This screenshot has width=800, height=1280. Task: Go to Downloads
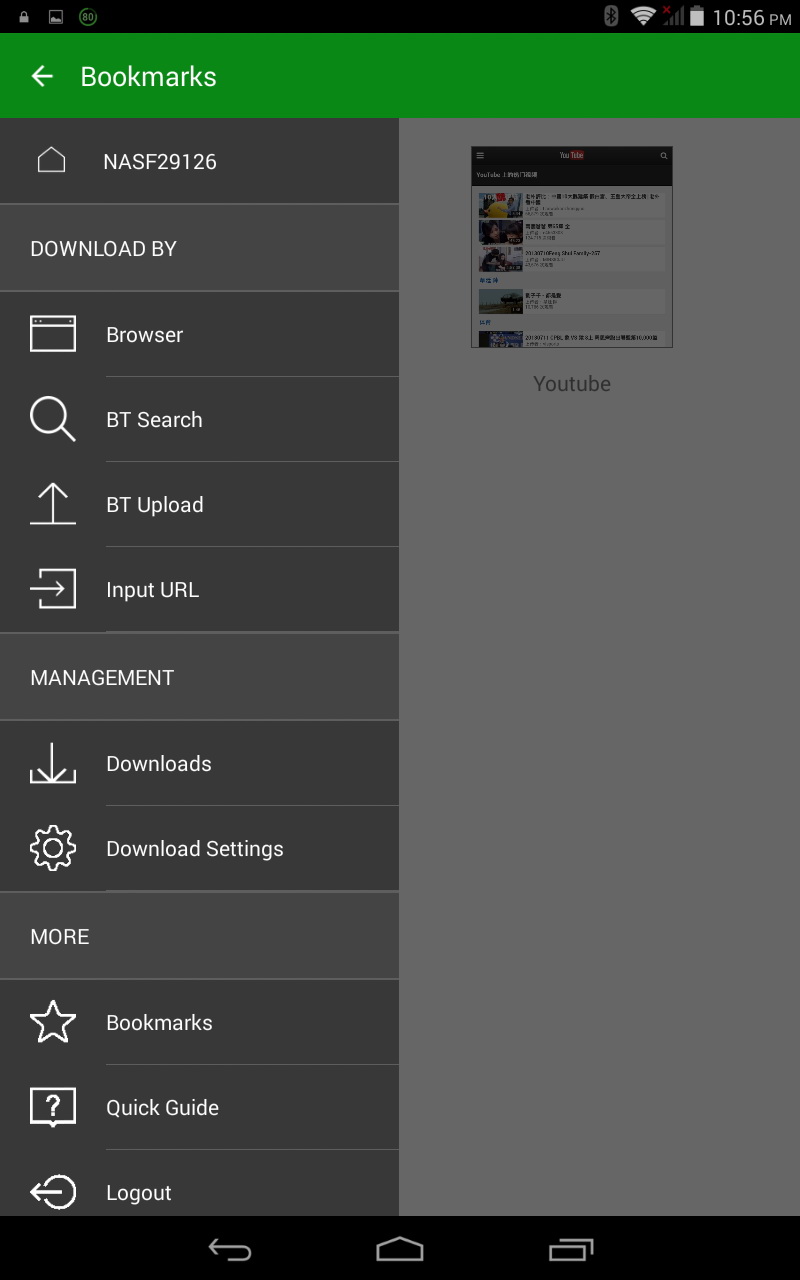[x=199, y=763]
